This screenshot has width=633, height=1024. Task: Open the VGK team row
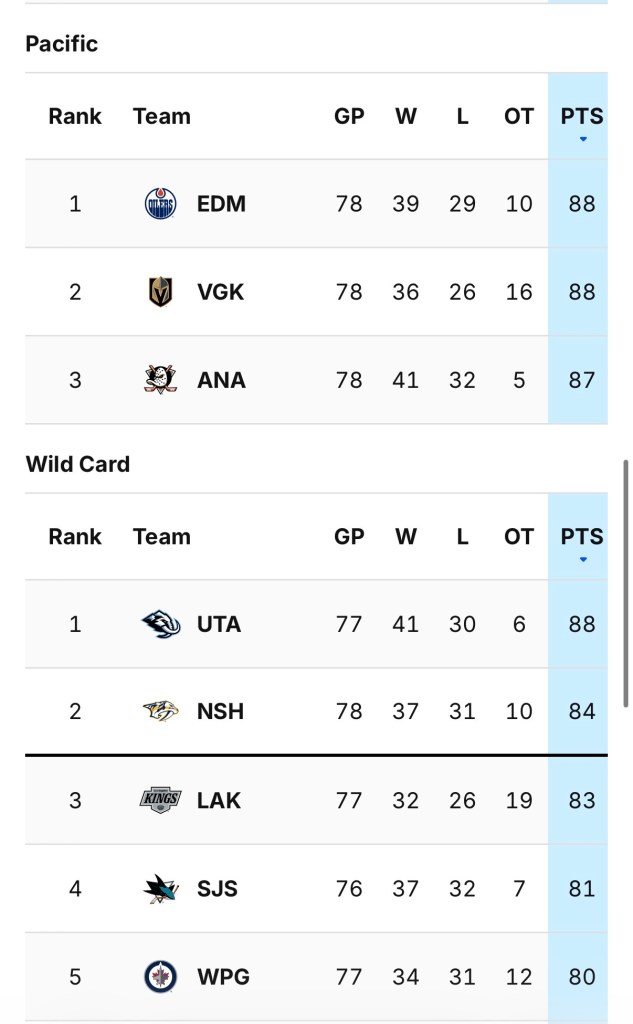point(220,292)
